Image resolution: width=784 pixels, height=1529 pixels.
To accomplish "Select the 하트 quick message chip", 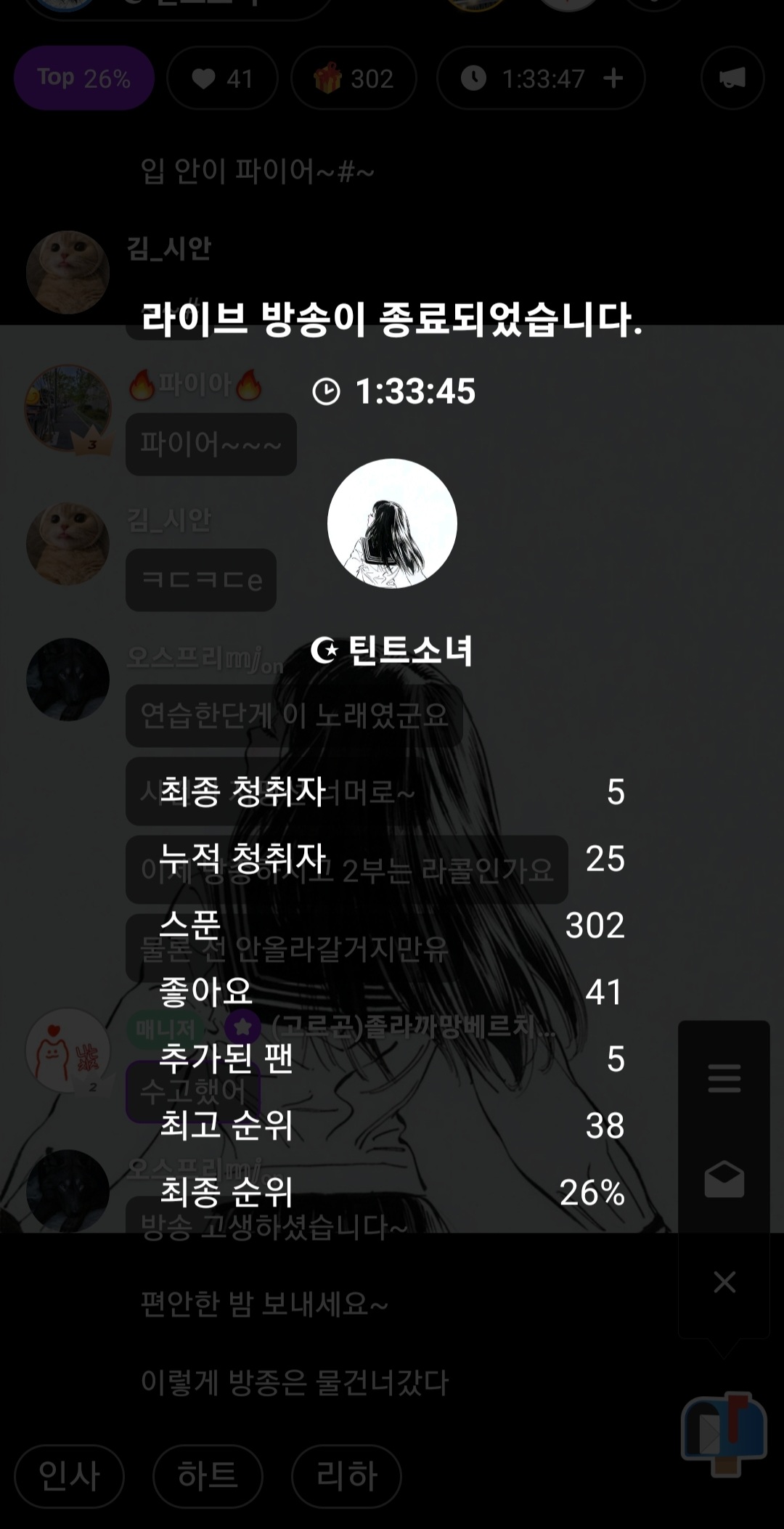I will pos(208,1476).
